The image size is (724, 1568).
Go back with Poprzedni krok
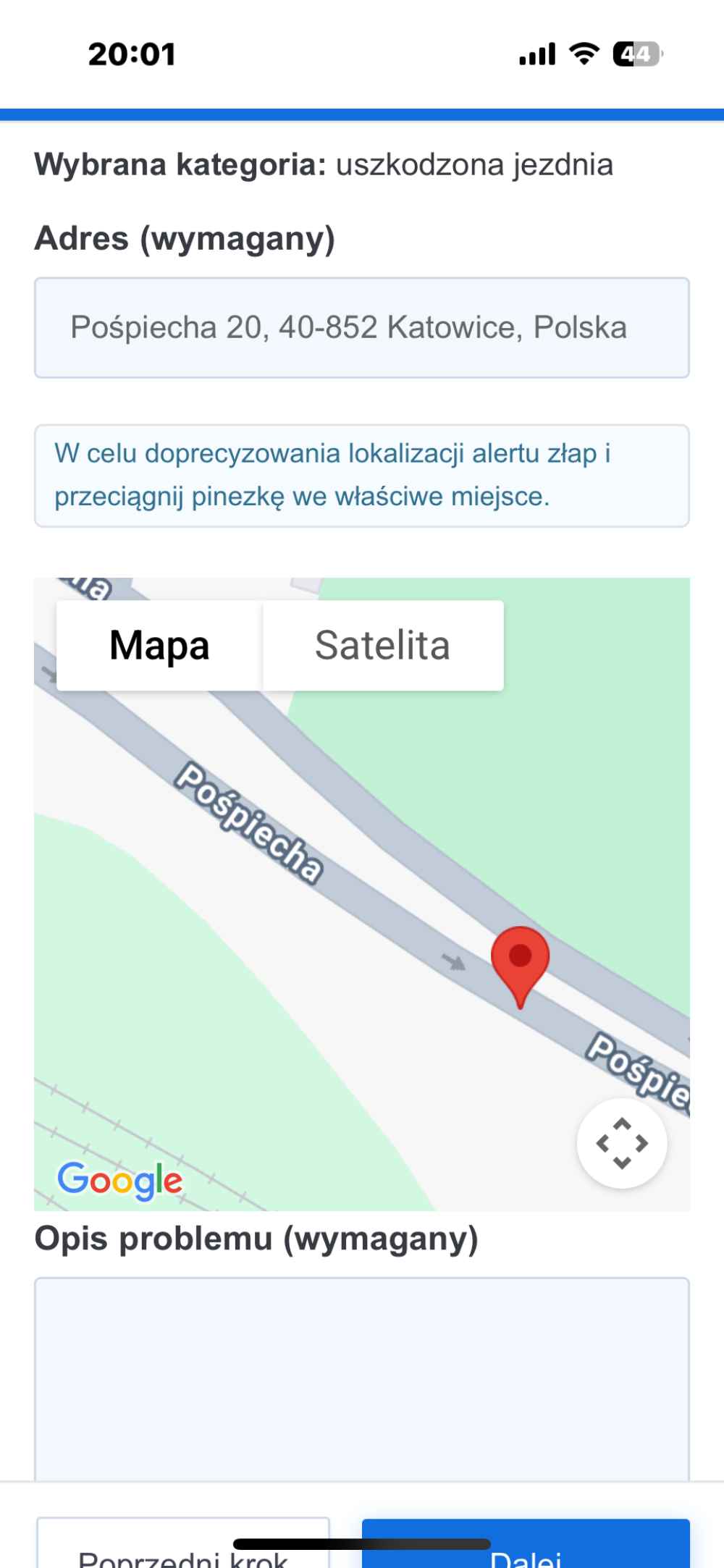pos(183,1543)
